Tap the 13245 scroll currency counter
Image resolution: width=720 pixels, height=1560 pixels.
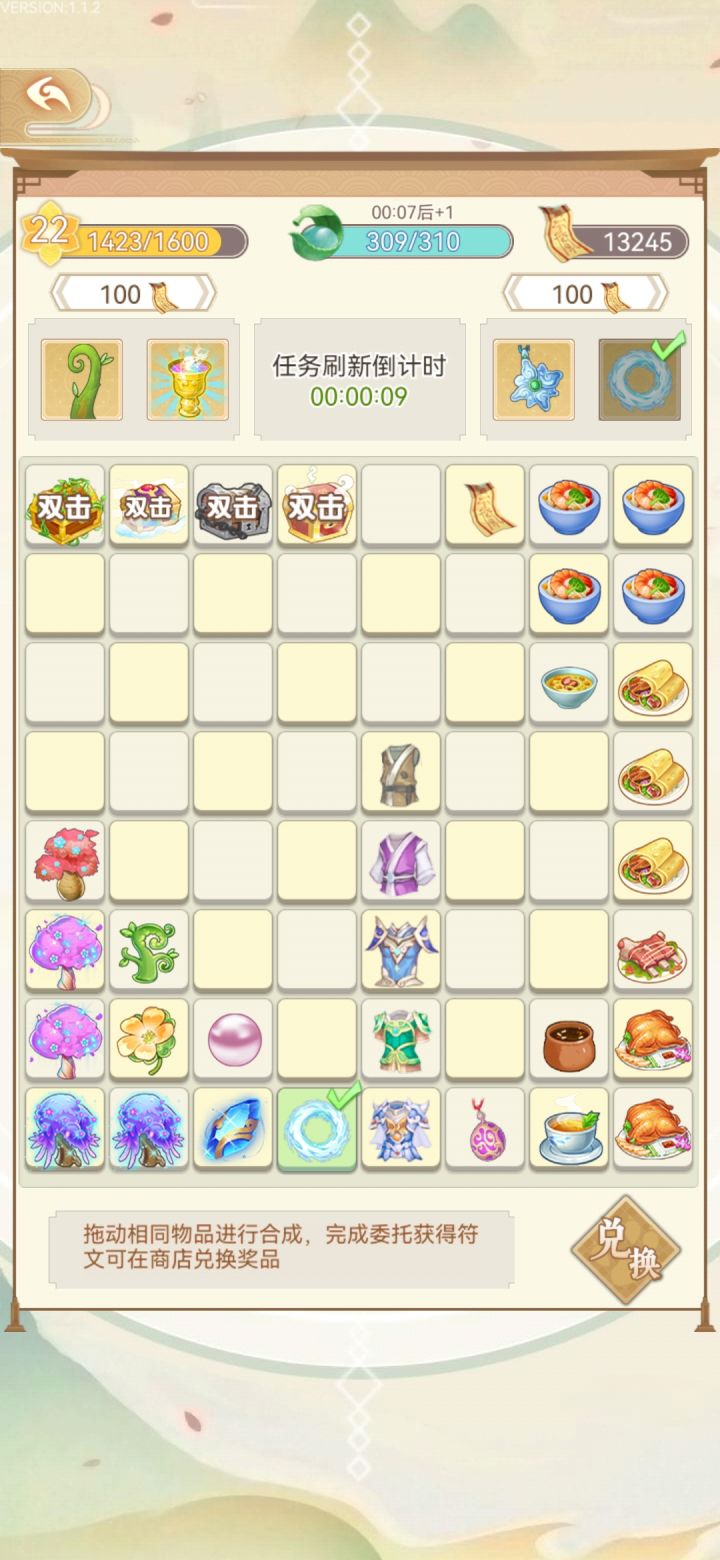coord(637,238)
